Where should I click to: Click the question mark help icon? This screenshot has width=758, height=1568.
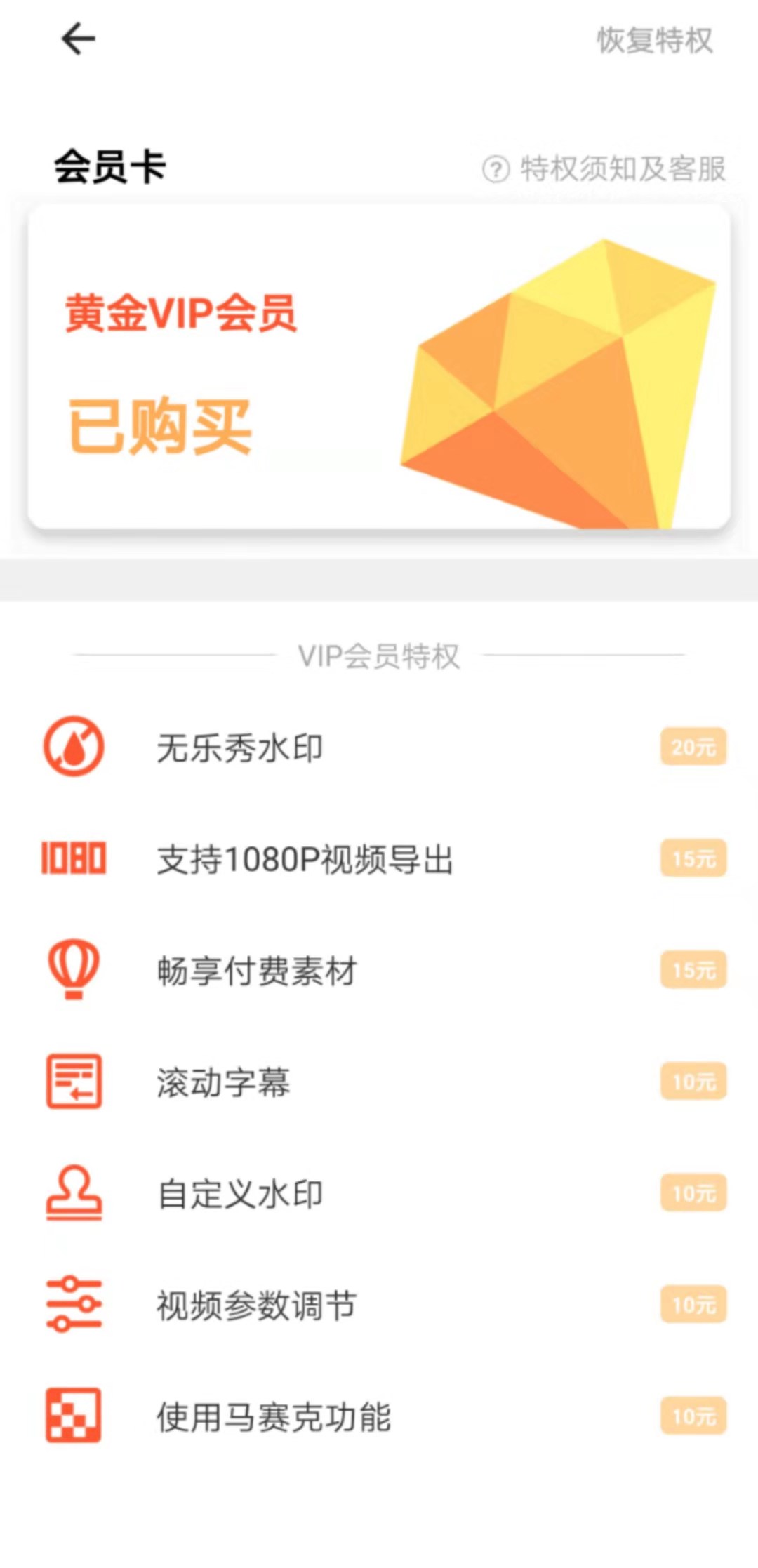click(x=496, y=166)
